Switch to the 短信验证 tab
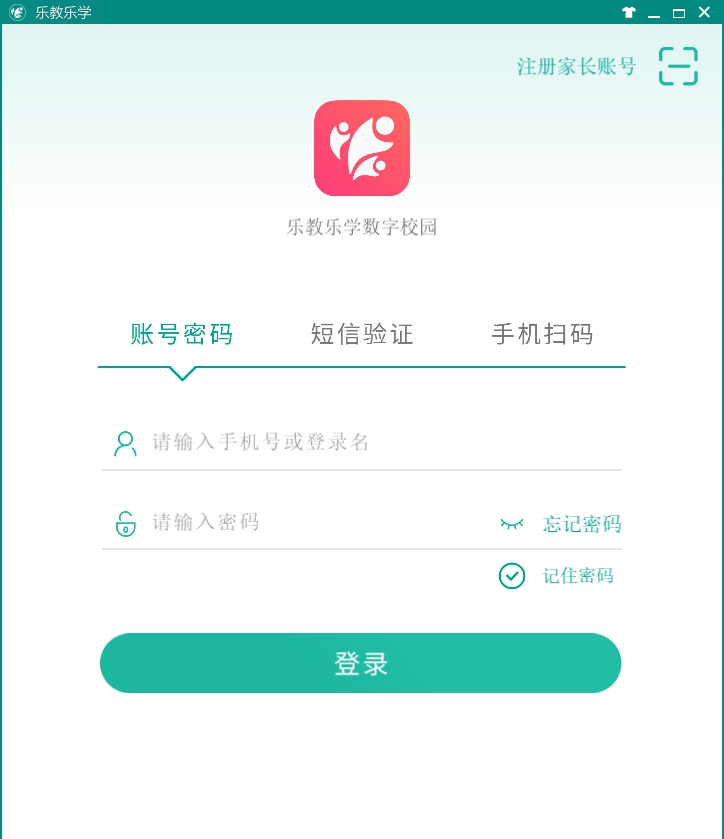The image size is (724, 839). click(x=362, y=335)
